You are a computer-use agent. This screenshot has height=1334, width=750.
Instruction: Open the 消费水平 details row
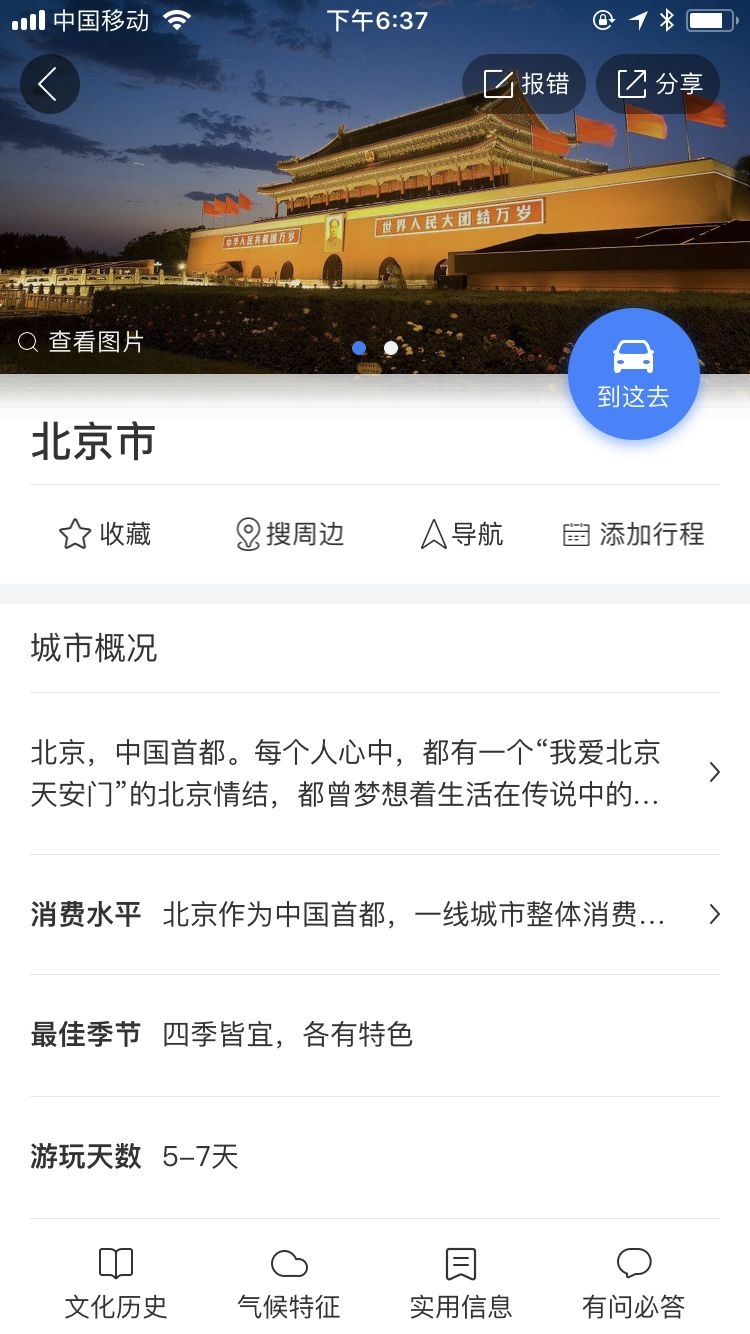pyautogui.click(x=374, y=914)
